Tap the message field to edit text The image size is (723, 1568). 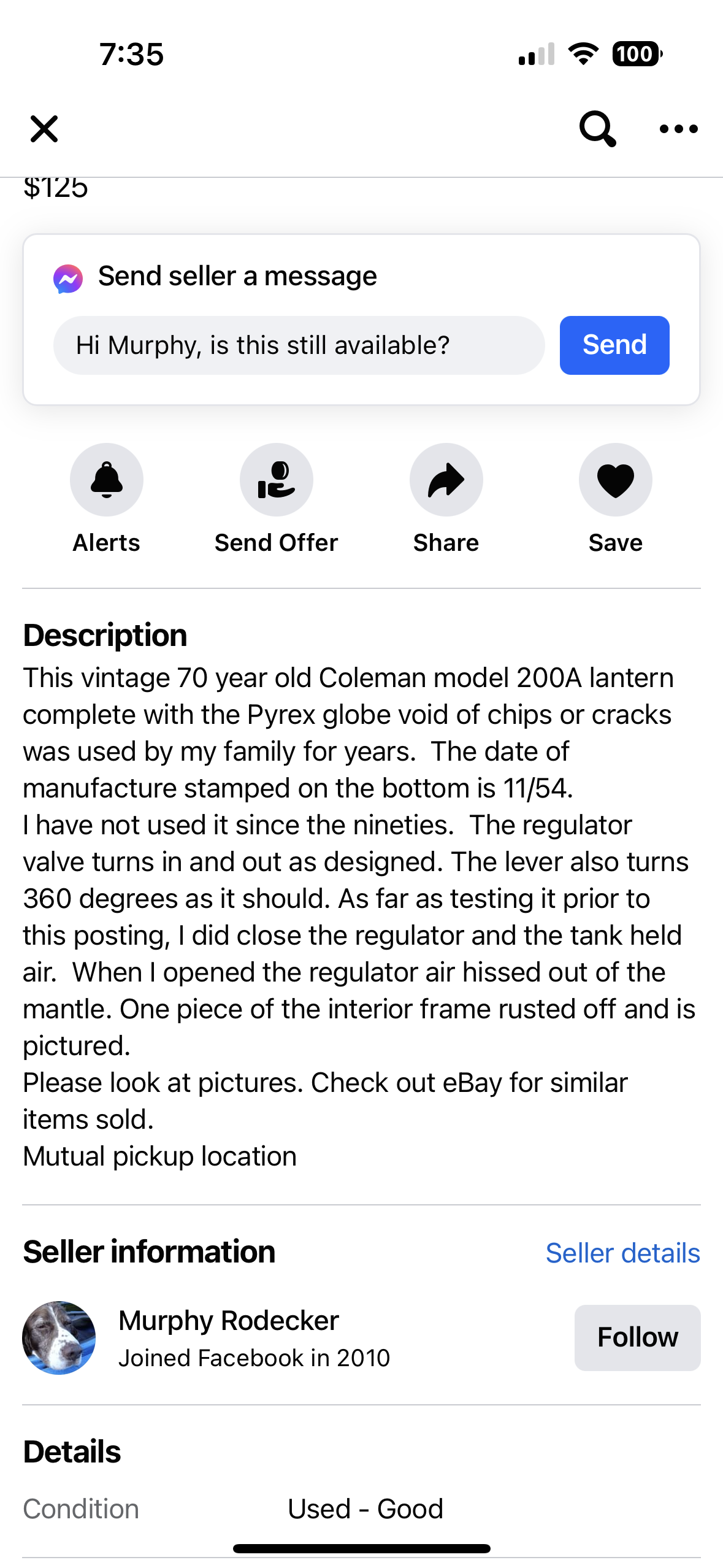click(299, 345)
